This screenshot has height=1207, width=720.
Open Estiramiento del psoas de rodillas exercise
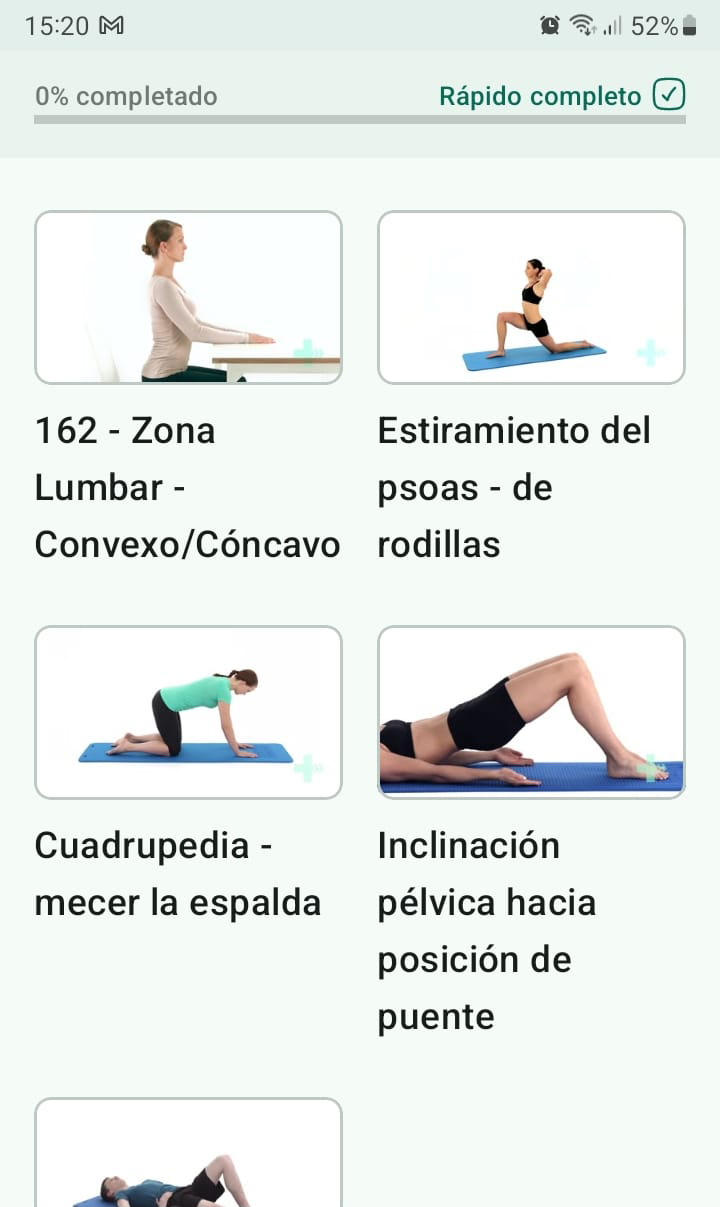pyautogui.click(x=531, y=298)
